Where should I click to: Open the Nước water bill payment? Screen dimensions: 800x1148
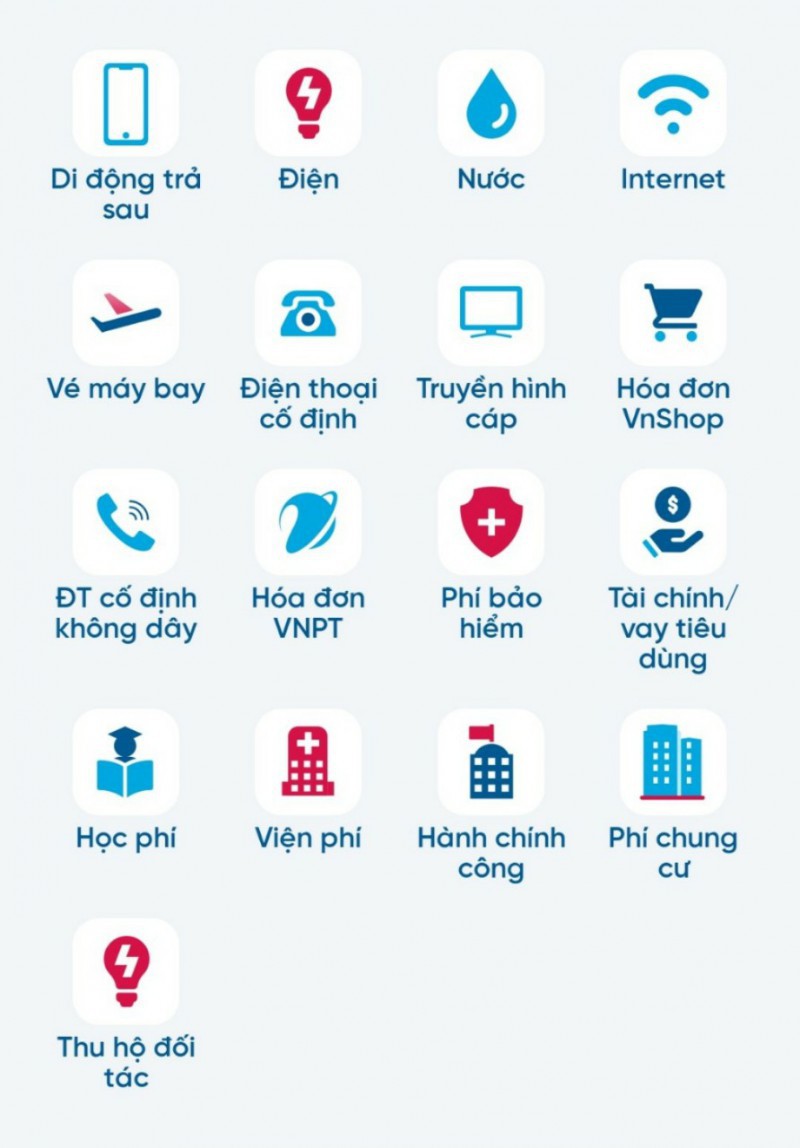coord(491,104)
